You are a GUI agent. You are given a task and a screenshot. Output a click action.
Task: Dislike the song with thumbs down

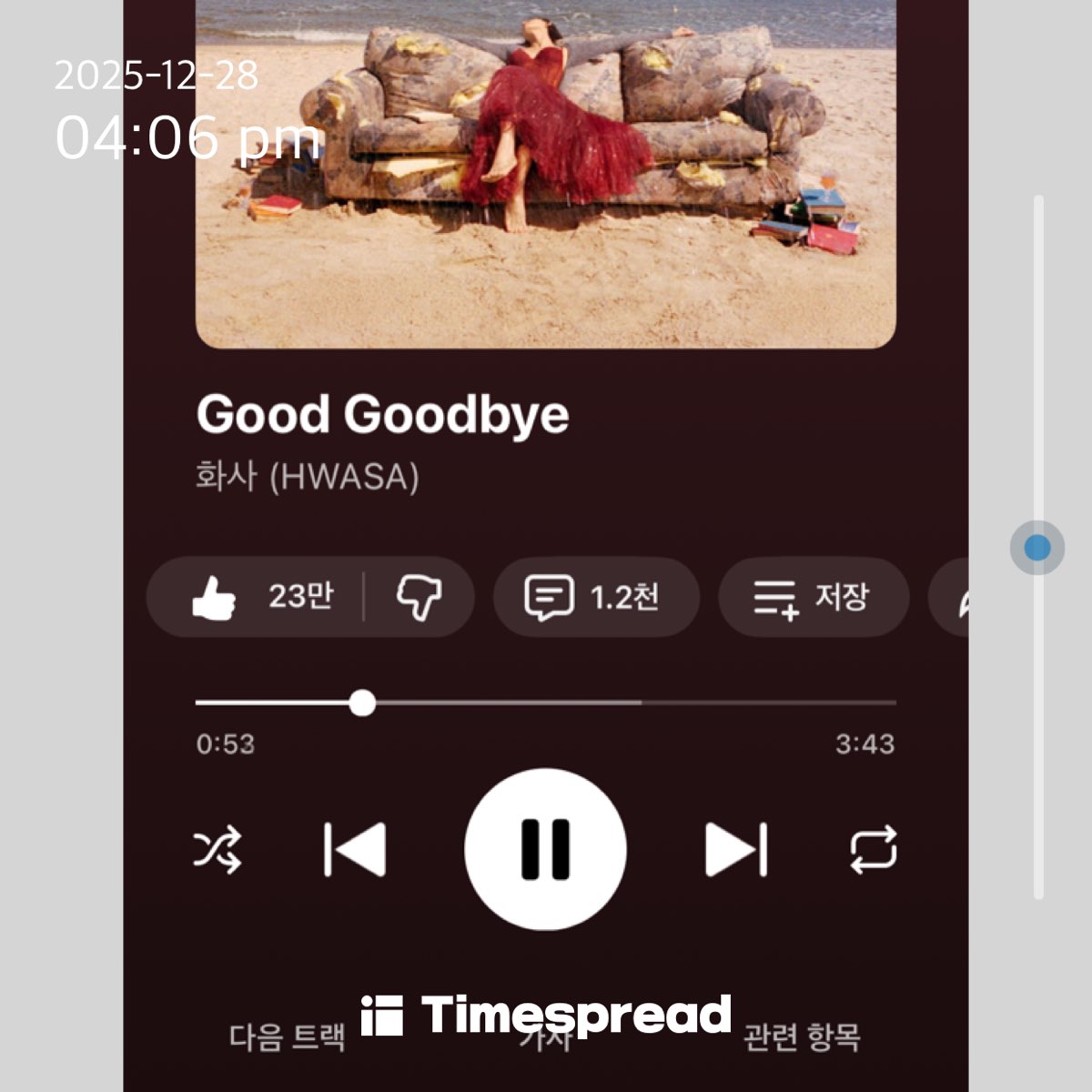(x=419, y=597)
